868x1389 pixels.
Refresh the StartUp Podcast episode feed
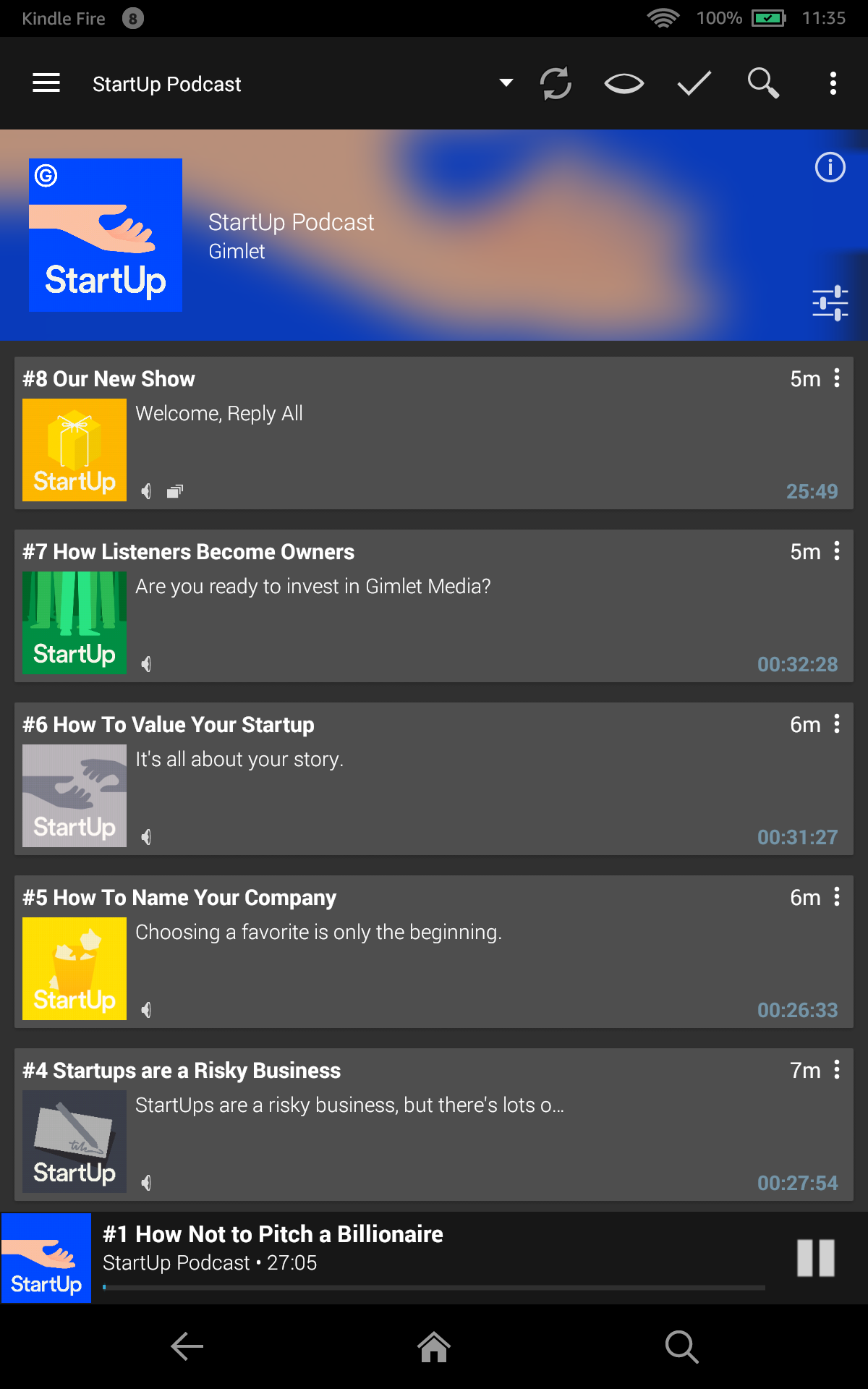pyautogui.click(x=556, y=83)
